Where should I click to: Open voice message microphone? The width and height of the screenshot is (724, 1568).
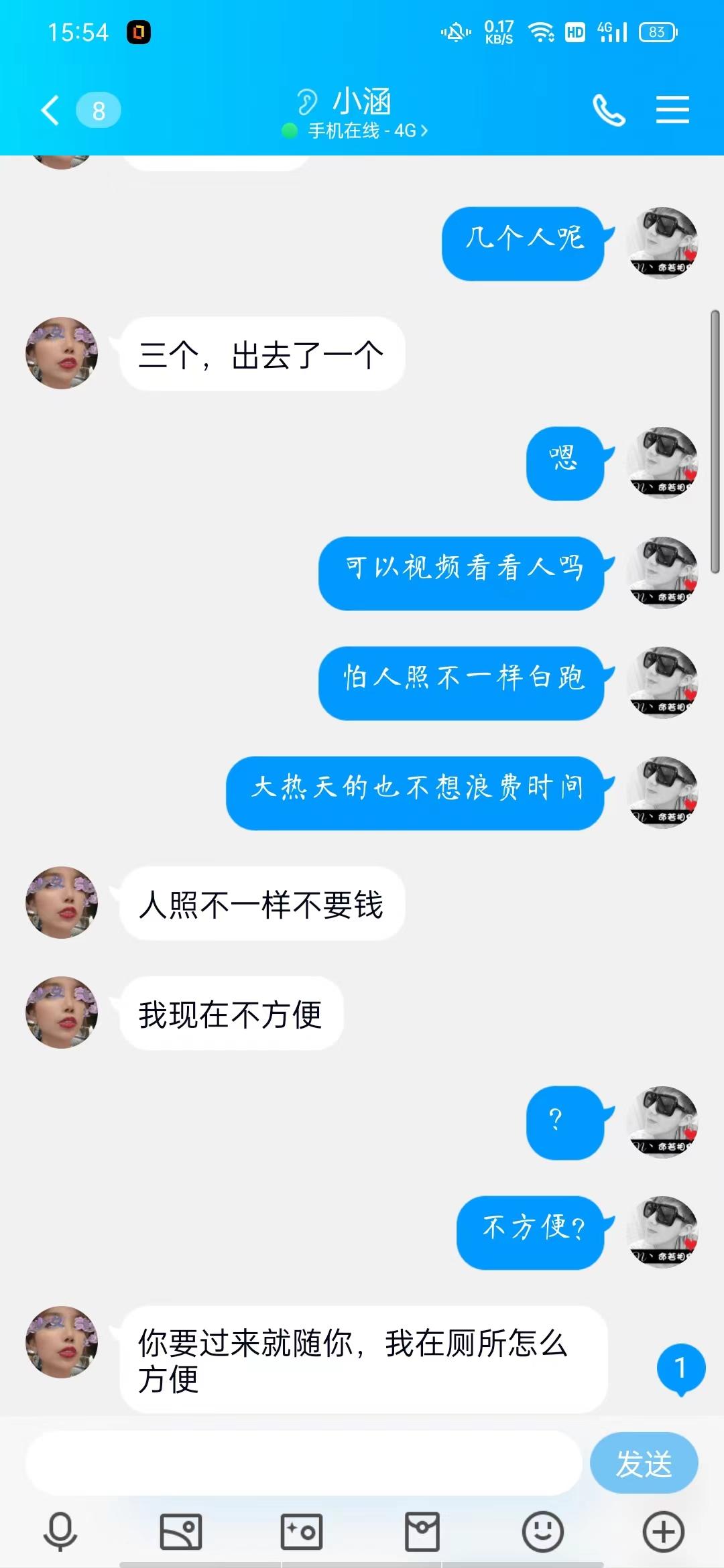(60, 1532)
